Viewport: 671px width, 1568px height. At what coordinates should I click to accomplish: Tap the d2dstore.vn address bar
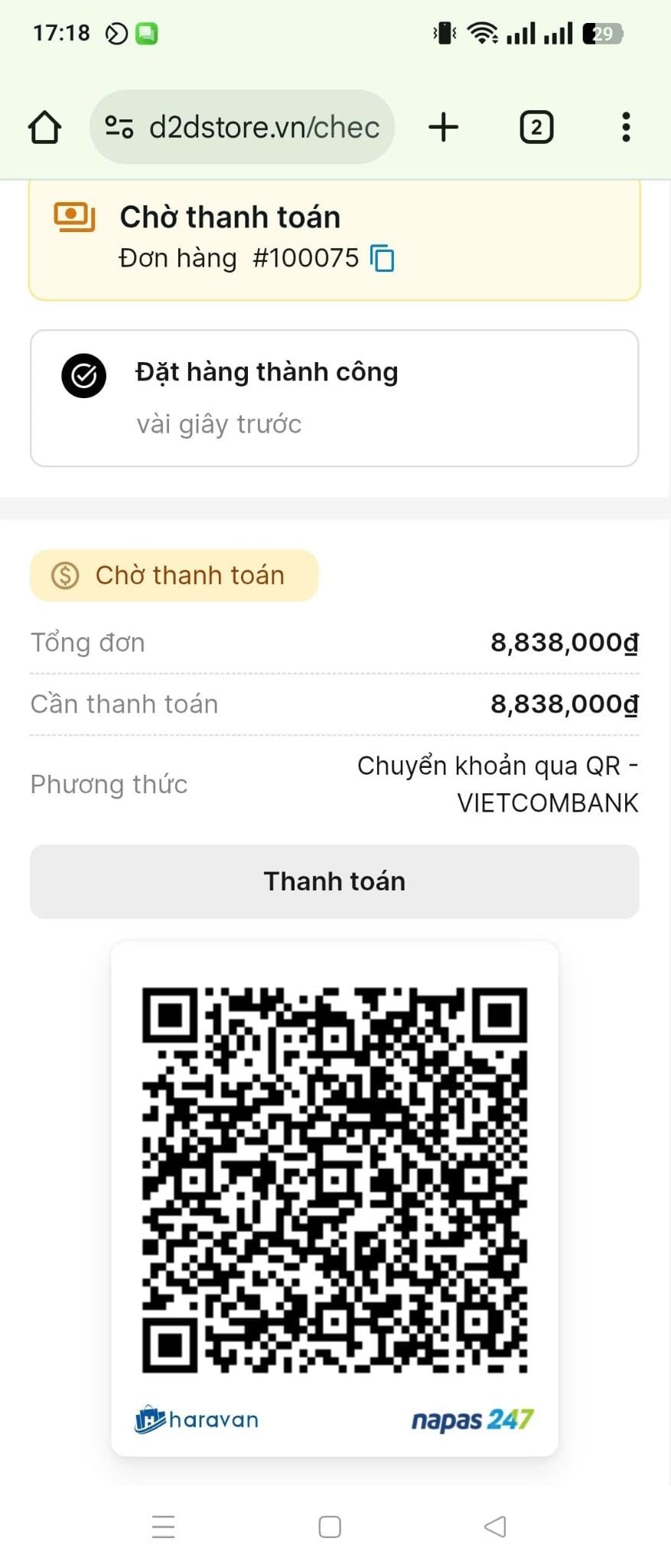tap(264, 127)
